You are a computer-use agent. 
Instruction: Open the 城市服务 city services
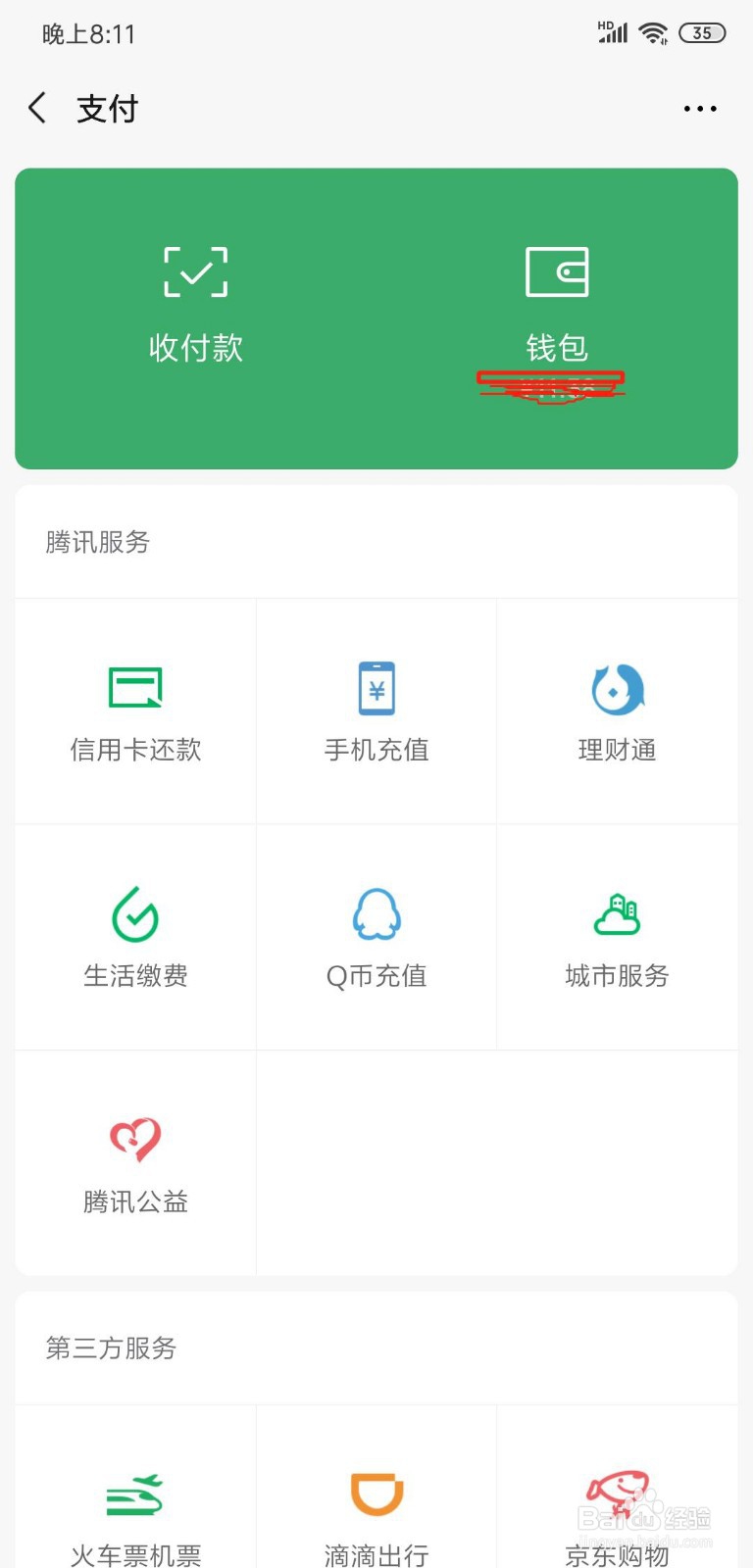(617, 936)
